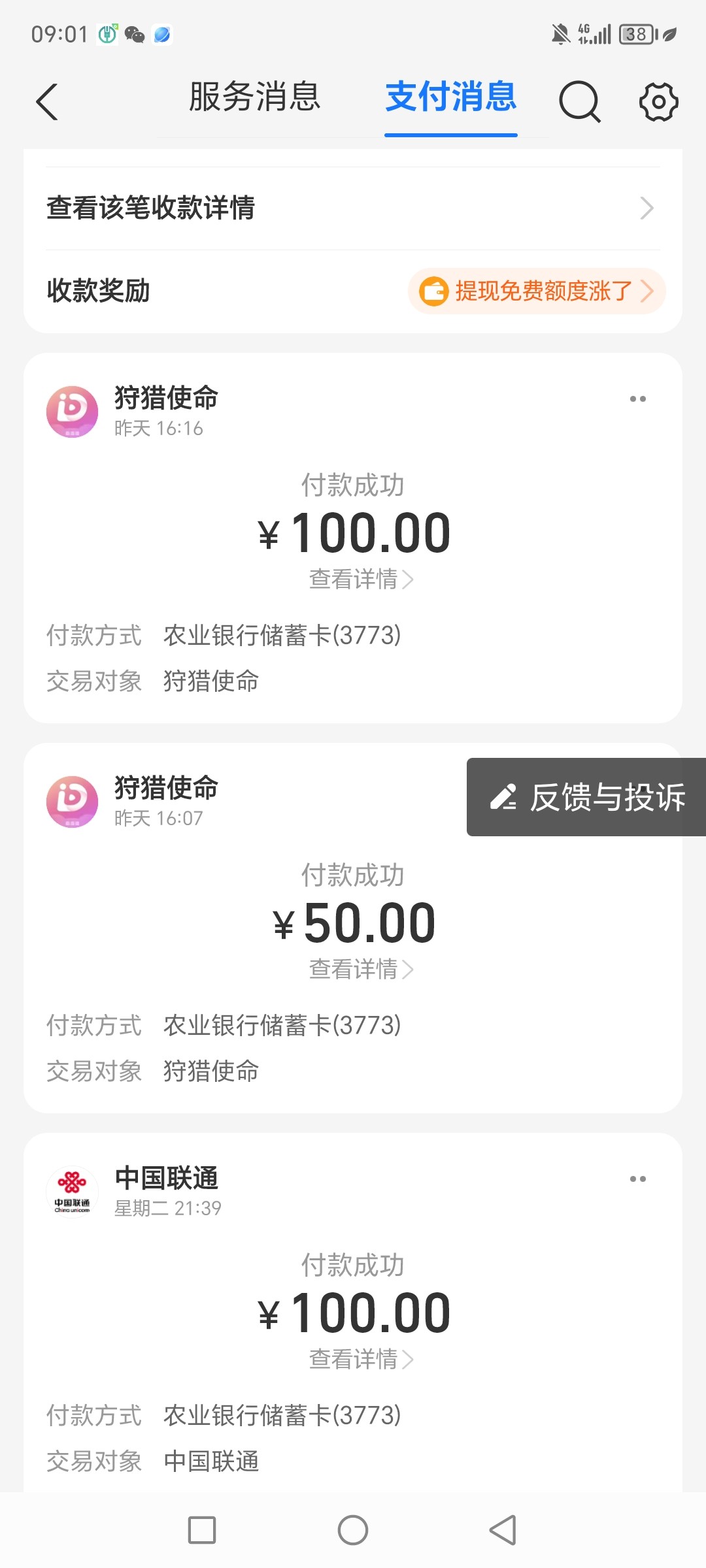Open 反馈与投诉 feedback button
The width and height of the screenshot is (706, 1568).
587,797
